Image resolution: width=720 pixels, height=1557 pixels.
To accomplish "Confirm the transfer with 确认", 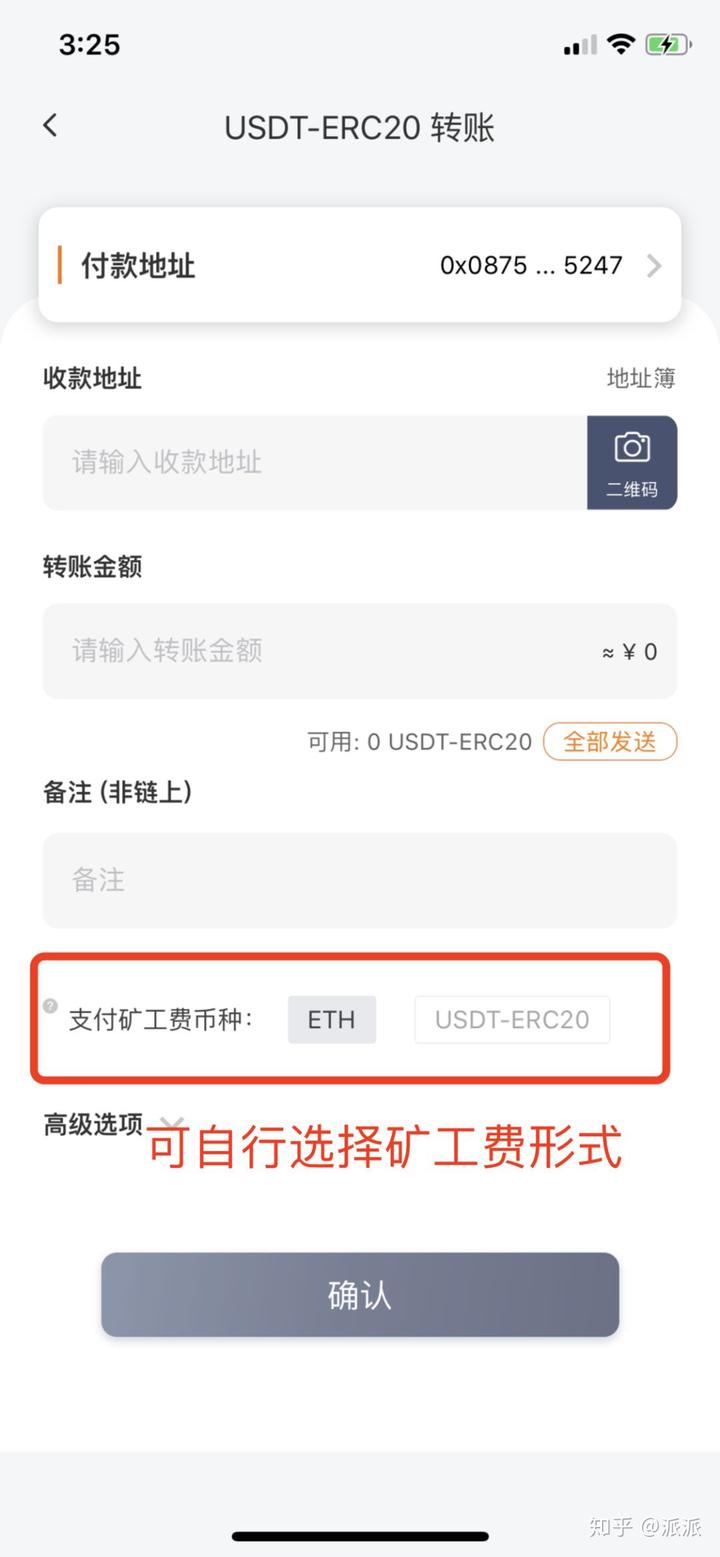I will [x=360, y=1295].
